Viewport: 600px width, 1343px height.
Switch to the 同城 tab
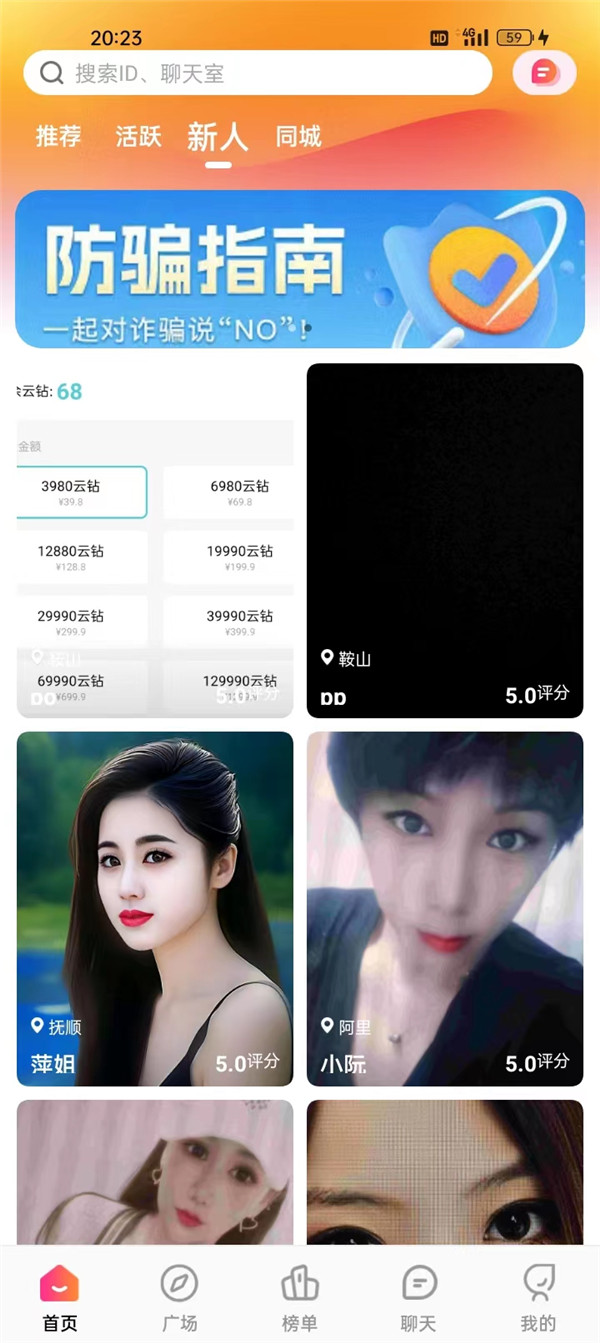point(299,136)
